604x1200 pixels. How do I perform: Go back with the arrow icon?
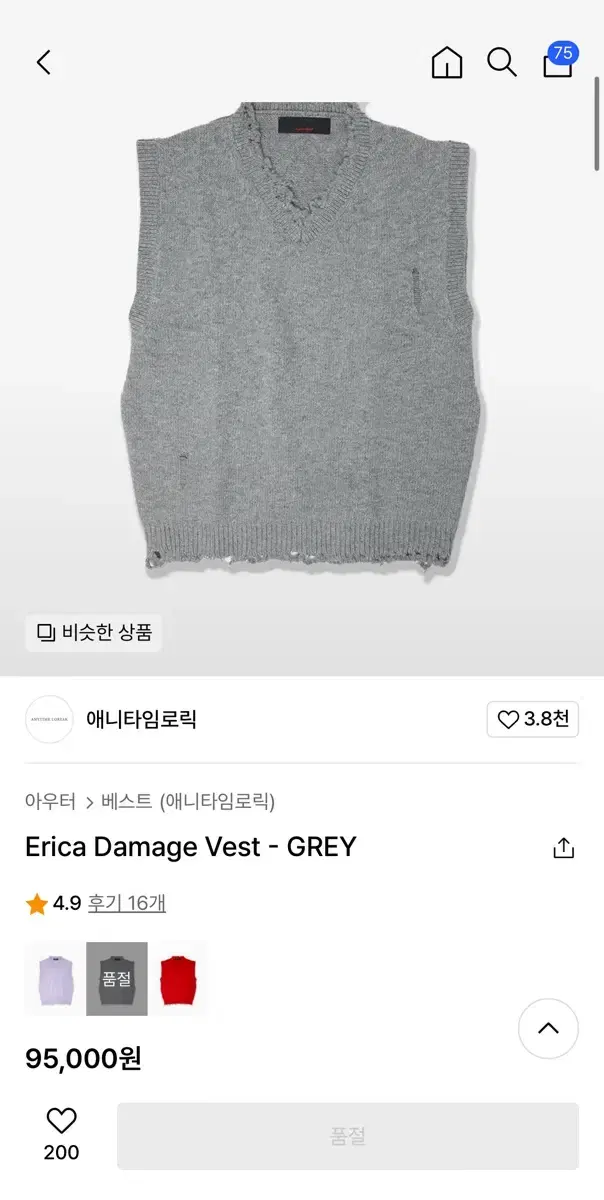tap(43, 62)
